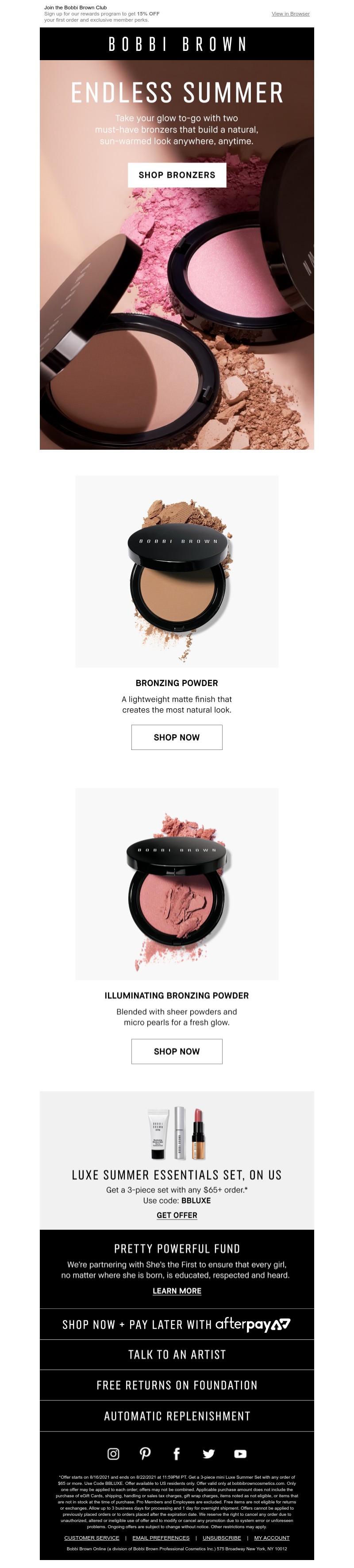
Task: Visit the Instagram page
Action: pyautogui.click(x=113, y=1453)
